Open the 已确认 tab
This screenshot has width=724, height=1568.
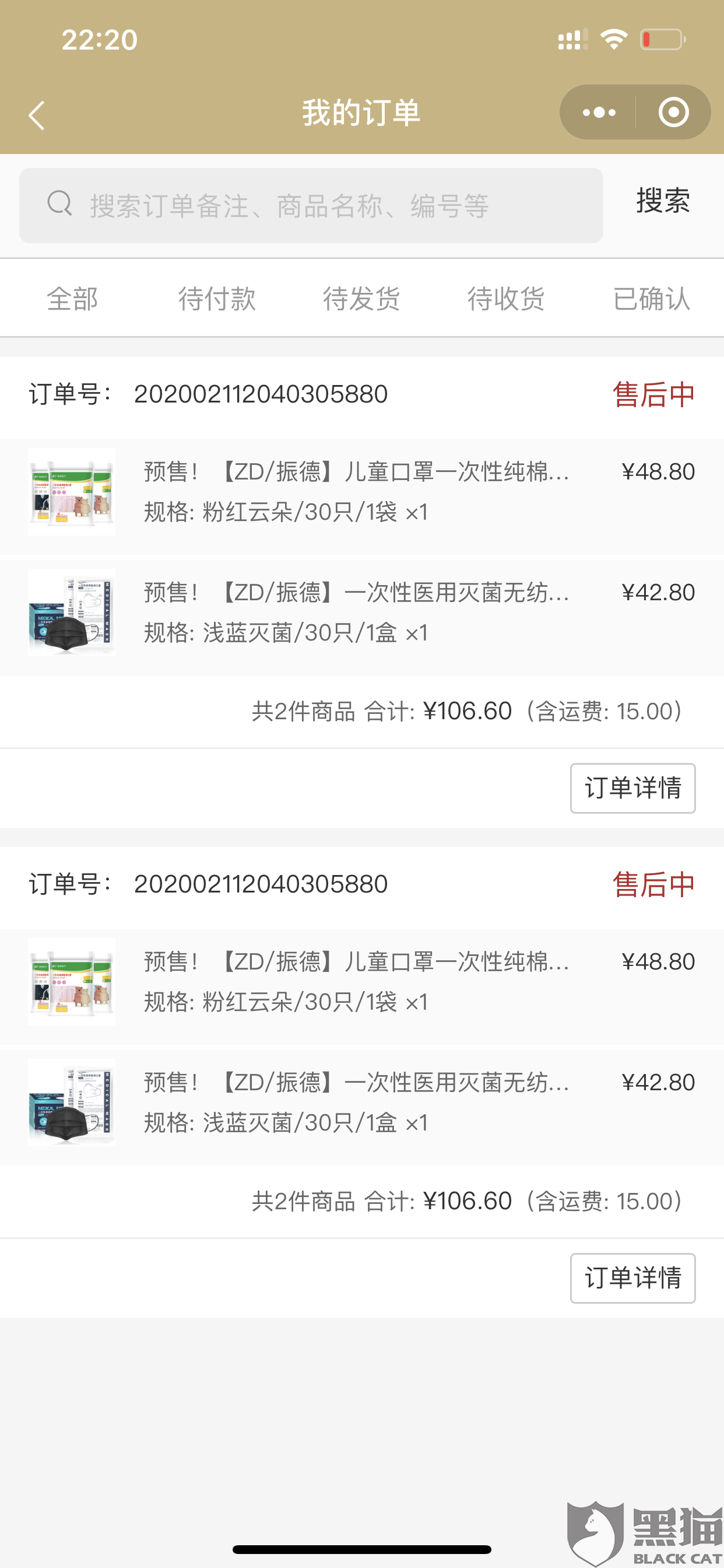pos(652,298)
